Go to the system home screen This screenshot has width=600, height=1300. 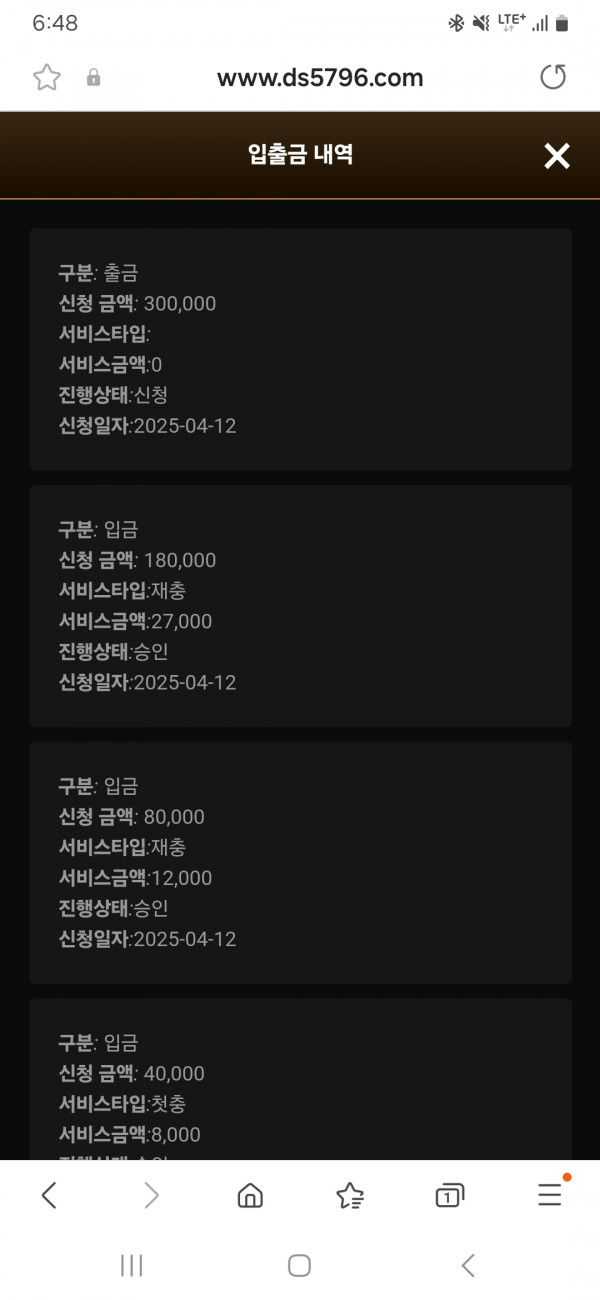click(299, 1266)
